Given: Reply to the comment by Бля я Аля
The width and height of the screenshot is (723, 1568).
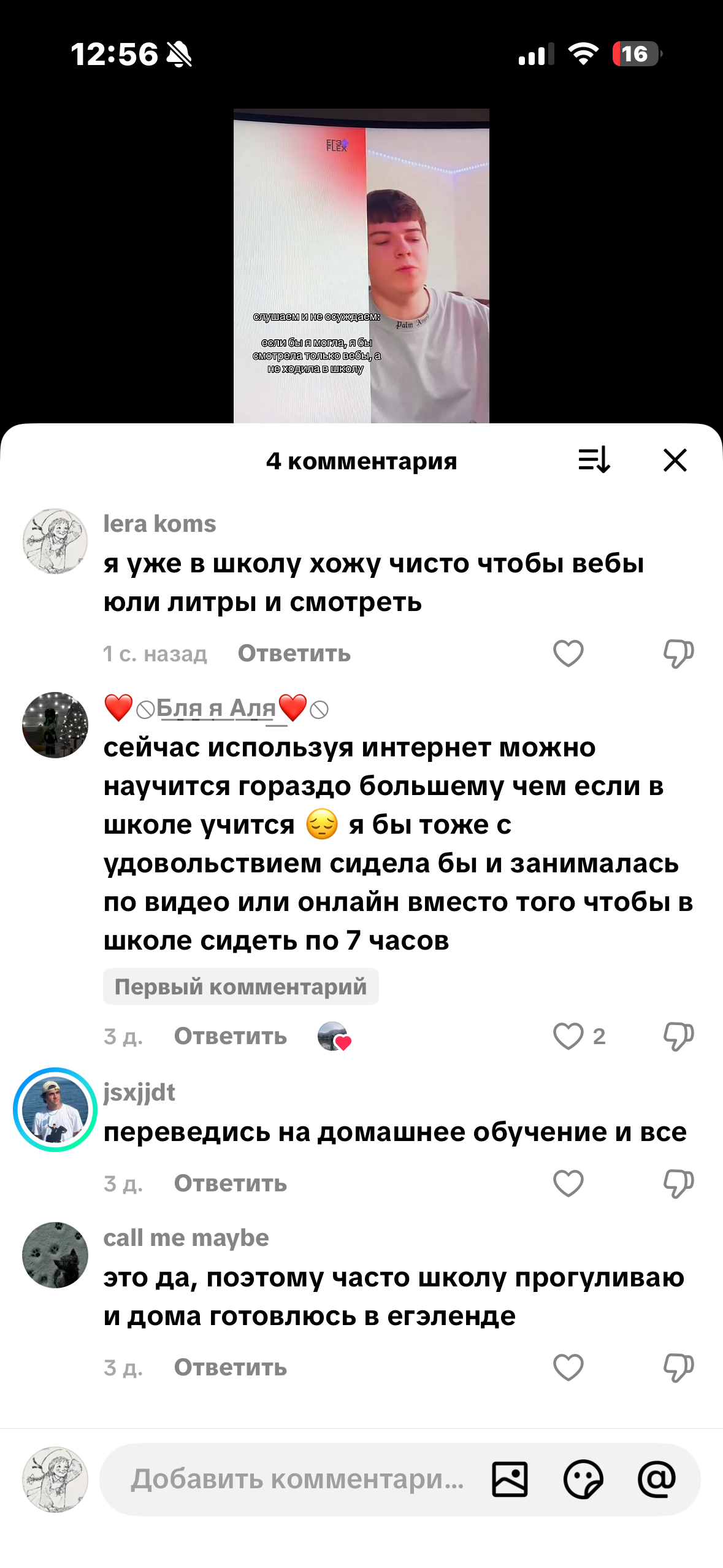Looking at the screenshot, I should pos(230,1036).
